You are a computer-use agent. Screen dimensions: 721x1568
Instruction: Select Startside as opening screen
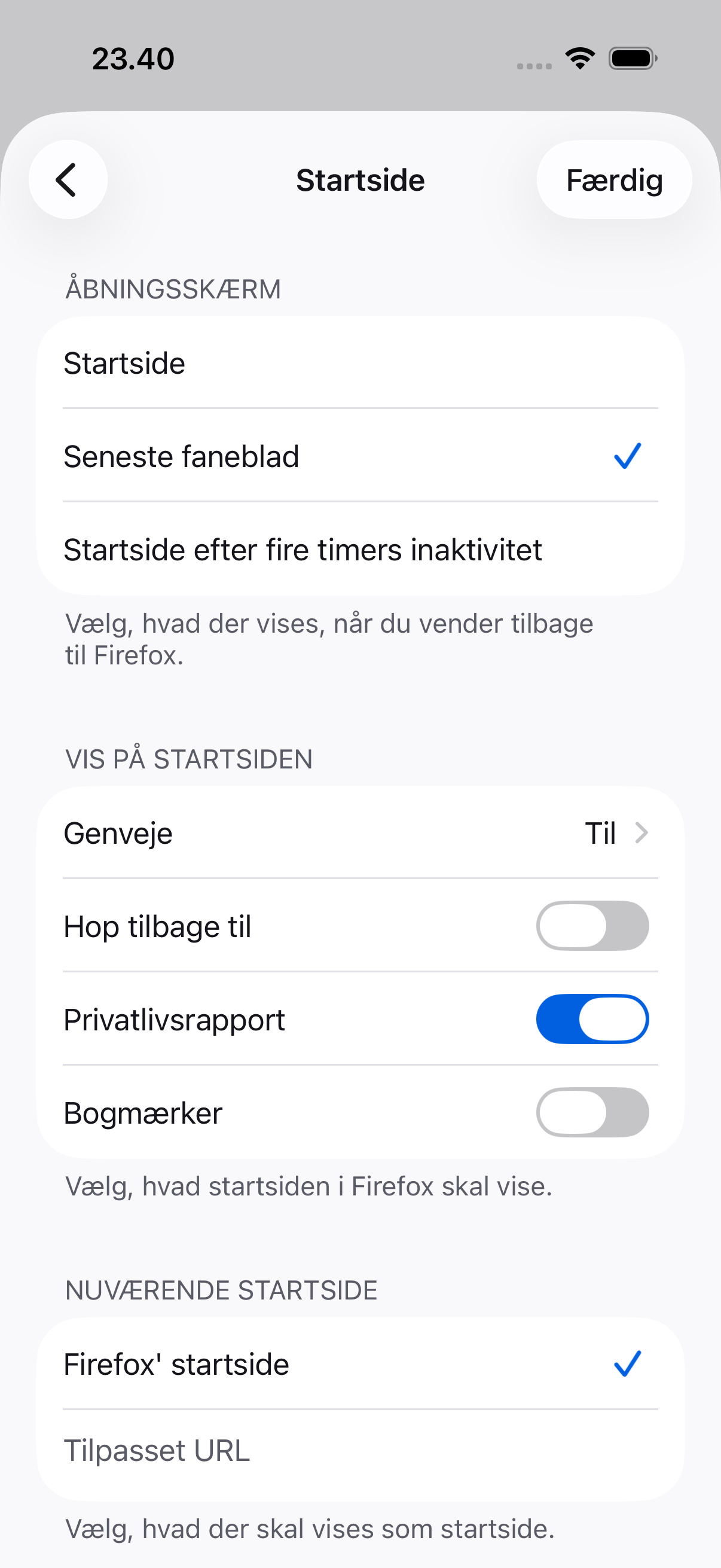click(360, 363)
